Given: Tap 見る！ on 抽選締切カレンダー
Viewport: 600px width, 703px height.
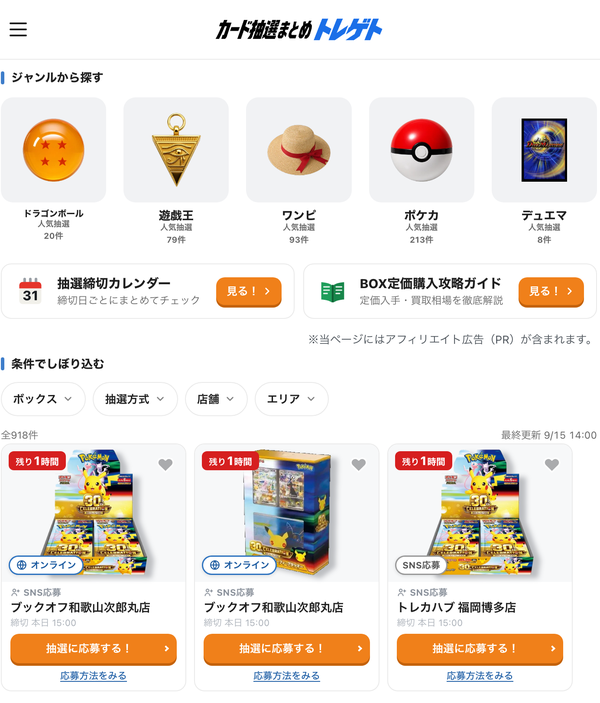Looking at the screenshot, I should pyautogui.click(x=249, y=292).
